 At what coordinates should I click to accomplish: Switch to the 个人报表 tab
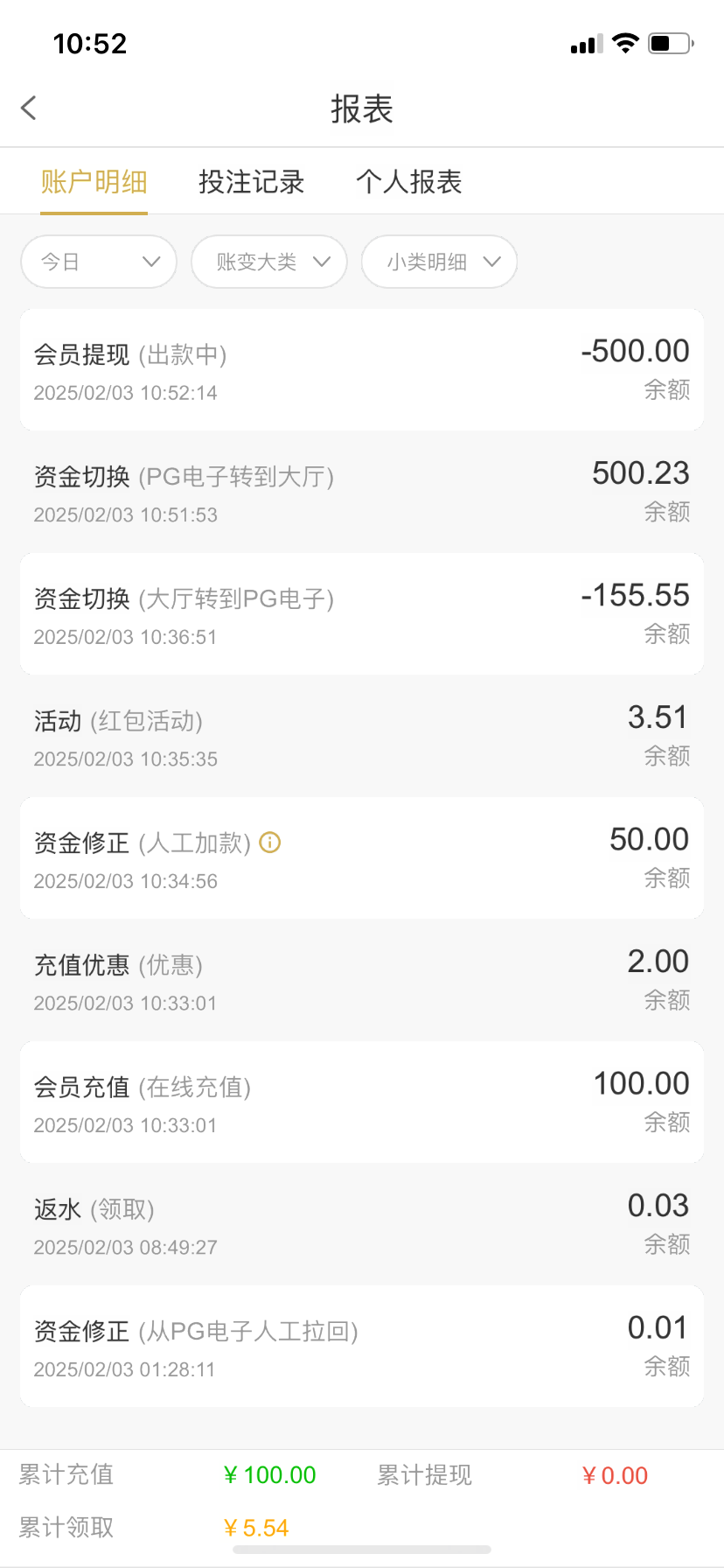[408, 182]
